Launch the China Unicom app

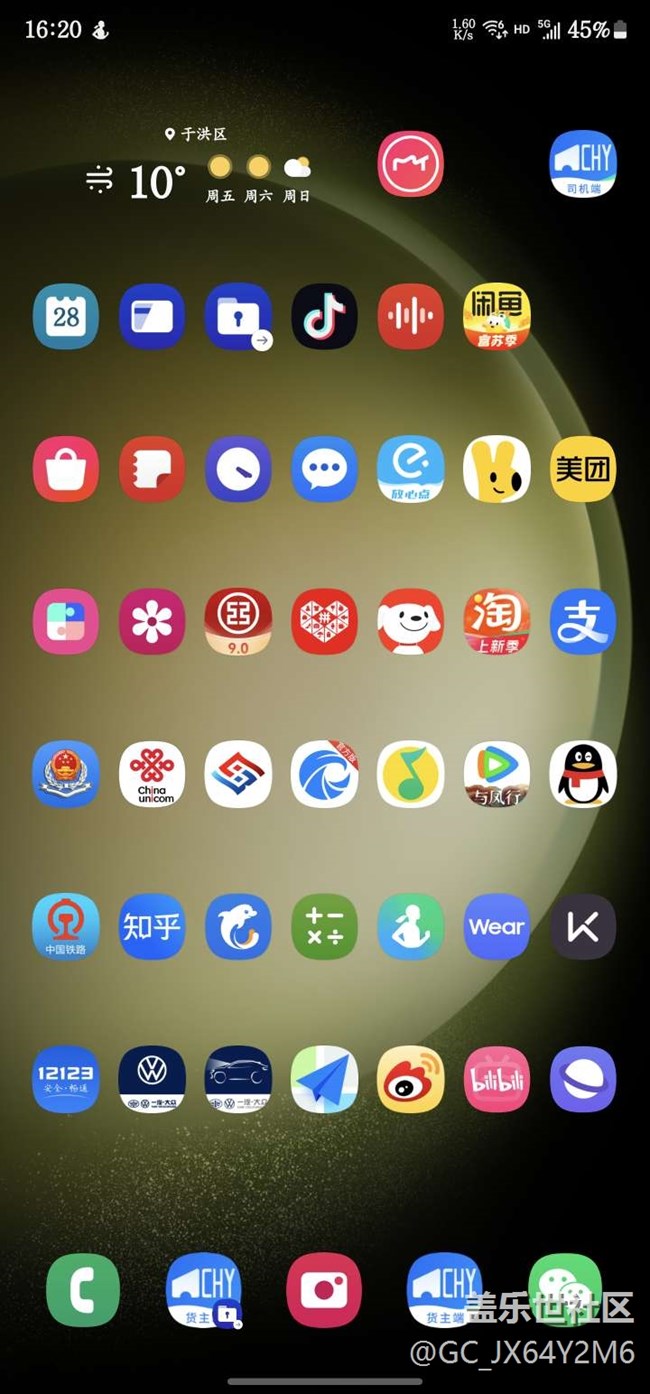pyautogui.click(x=152, y=774)
